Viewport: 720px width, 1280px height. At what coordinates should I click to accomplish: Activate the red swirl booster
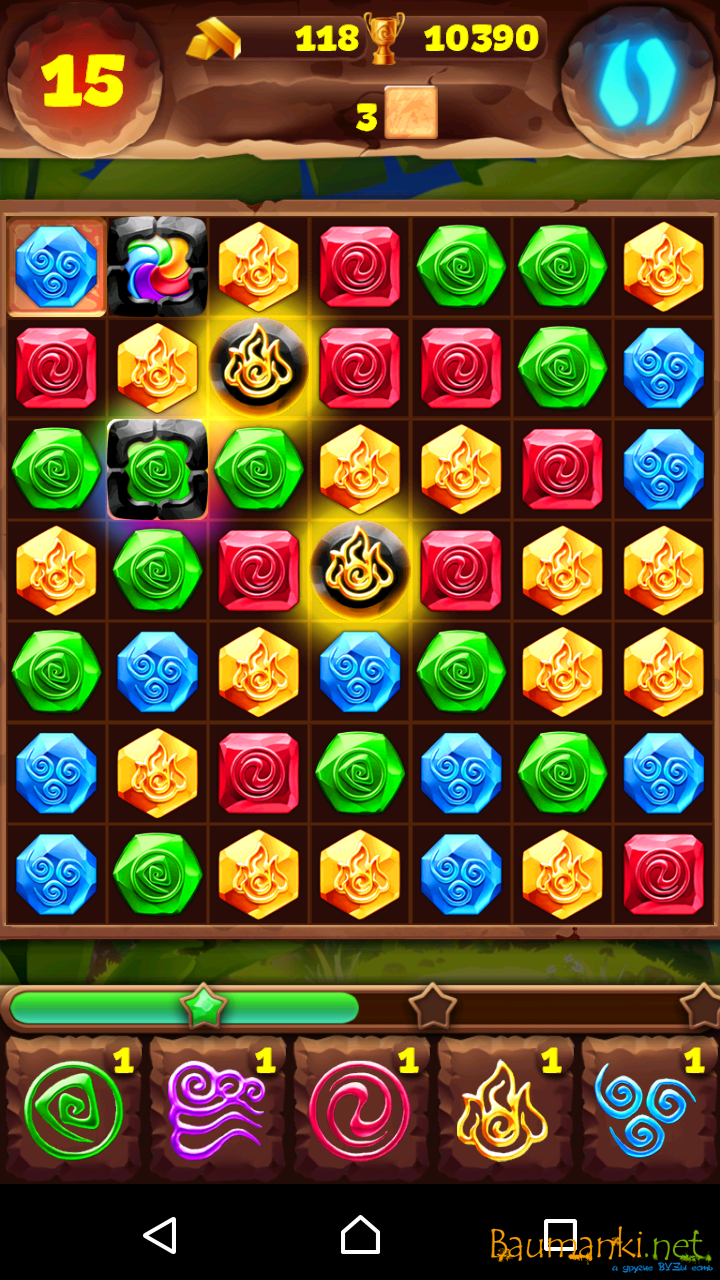pyautogui.click(x=360, y=1110)
